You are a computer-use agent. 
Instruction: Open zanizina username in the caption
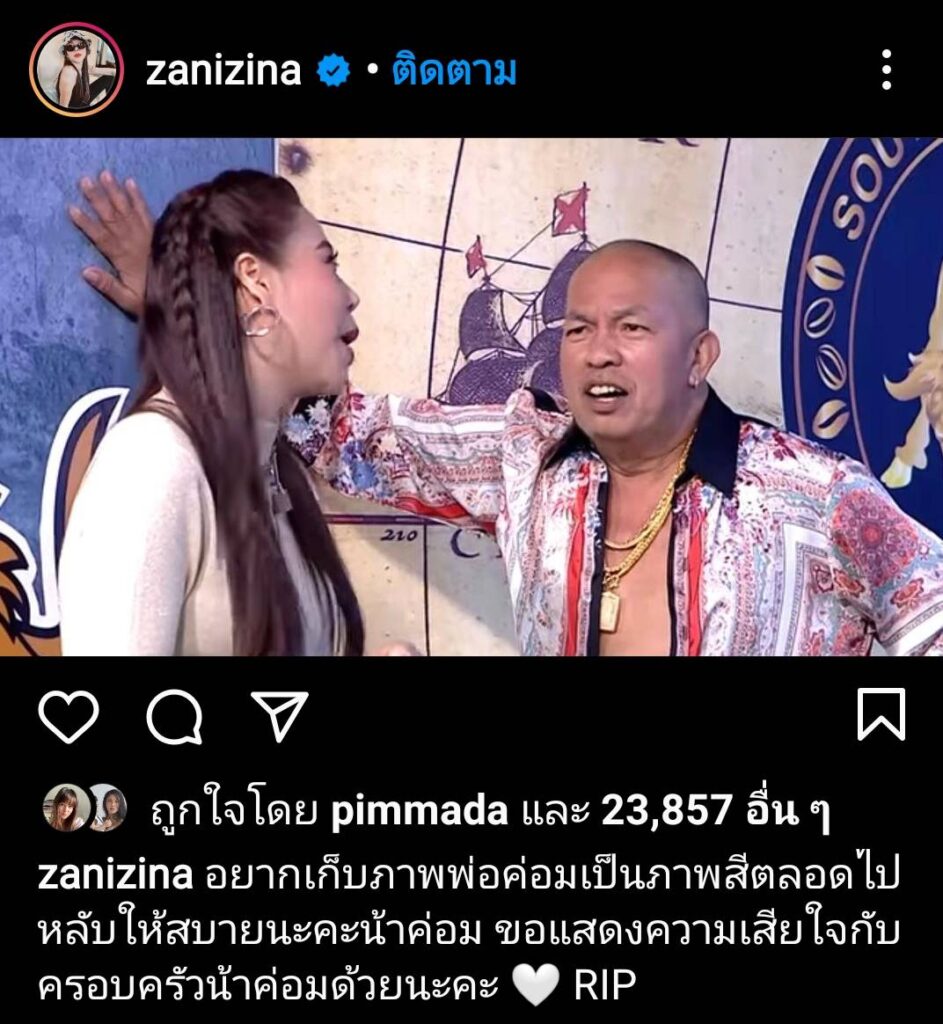[x=115, y=874]
